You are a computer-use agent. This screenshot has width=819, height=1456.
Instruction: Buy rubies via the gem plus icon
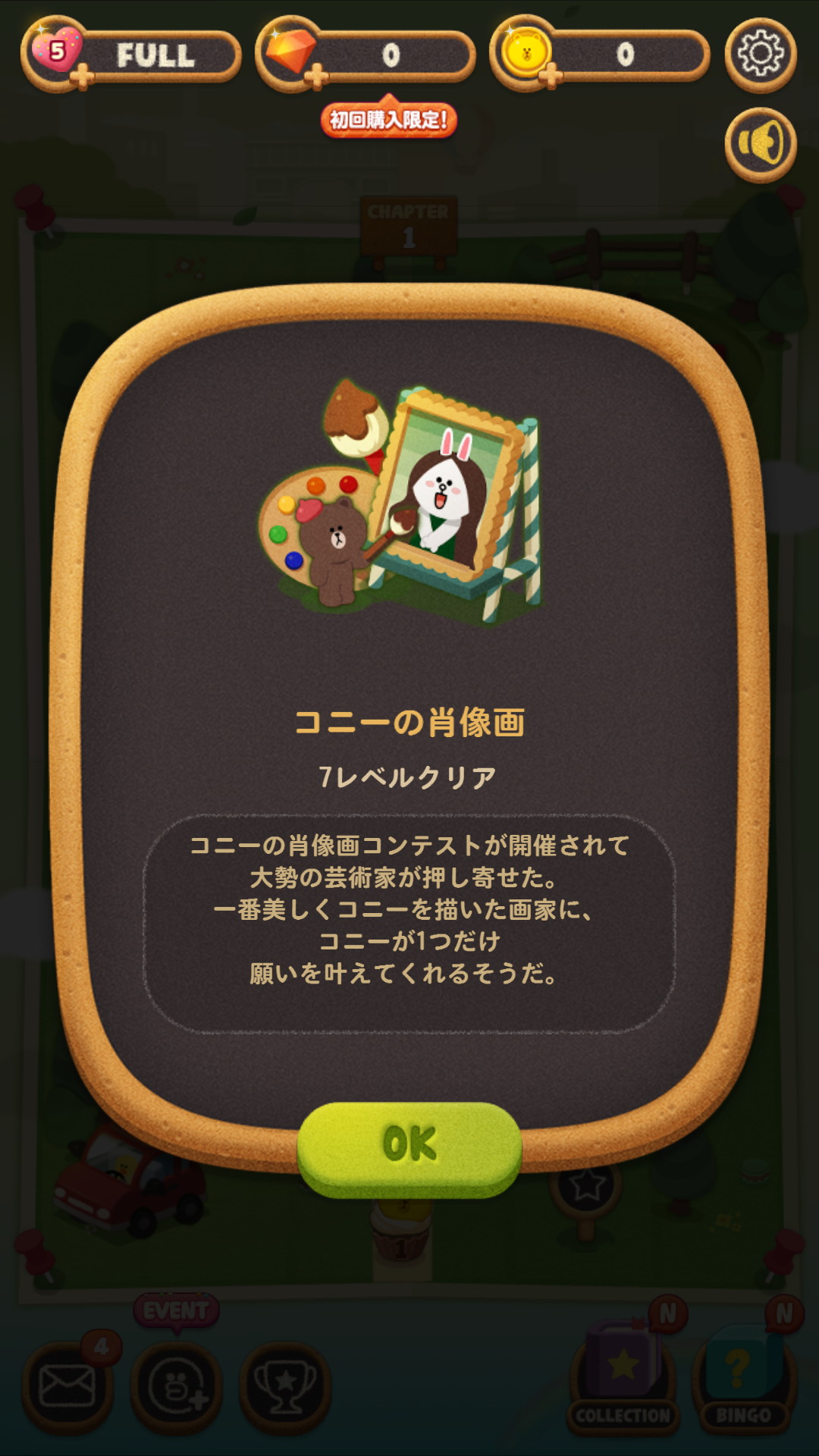316,77
